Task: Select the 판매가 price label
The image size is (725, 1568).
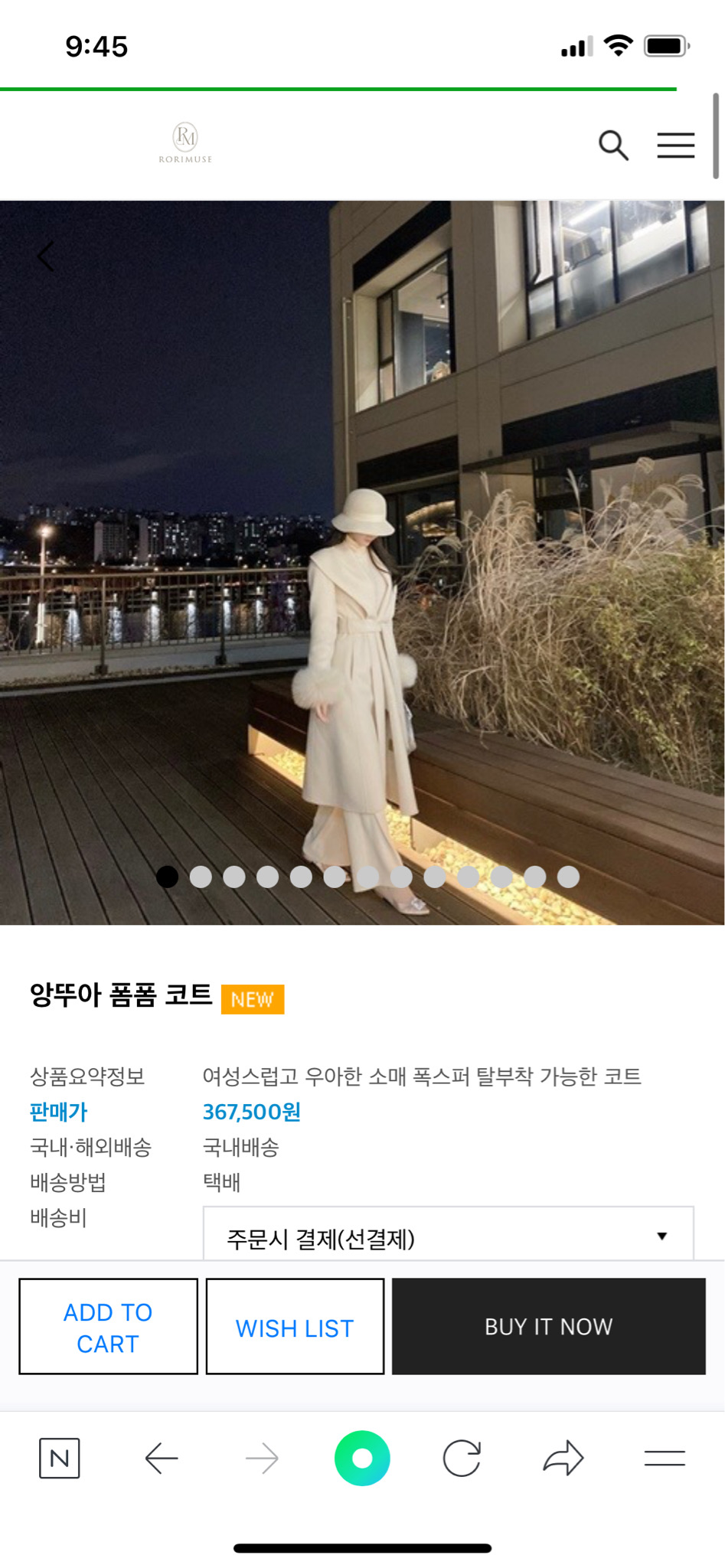Action: 57,1112
